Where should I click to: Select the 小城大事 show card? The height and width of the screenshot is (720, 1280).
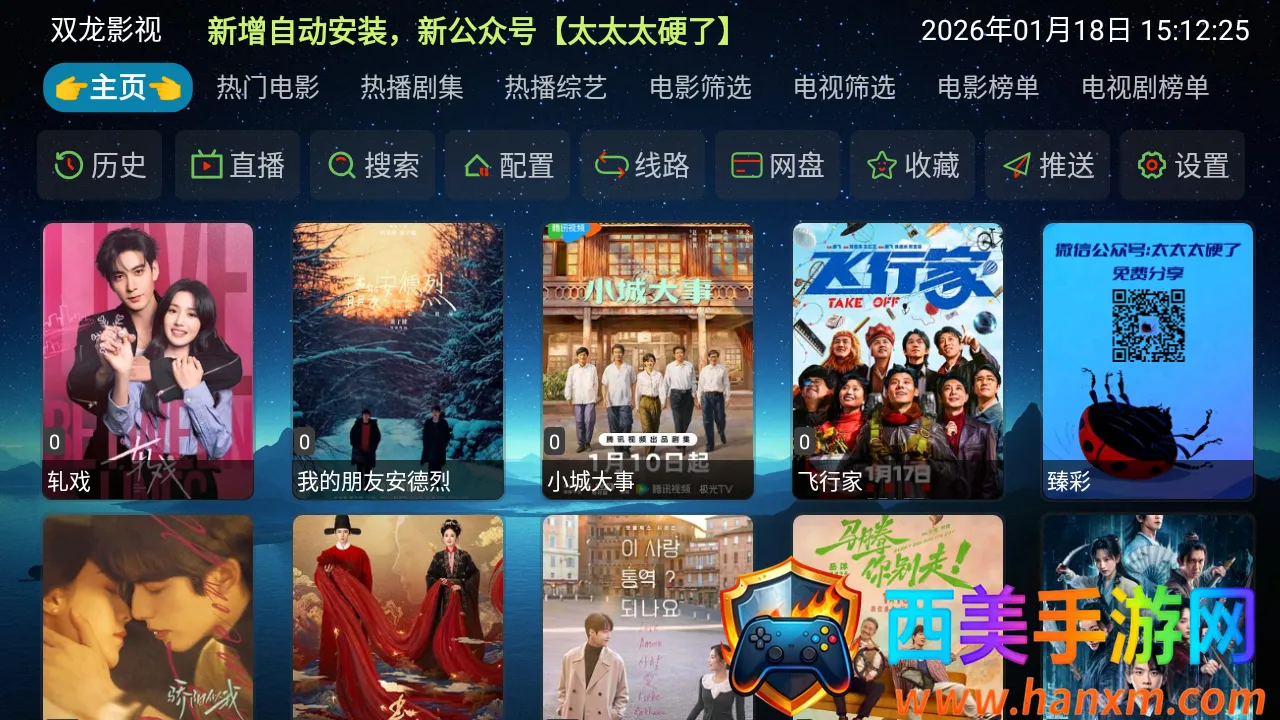(x=648, y=360)
